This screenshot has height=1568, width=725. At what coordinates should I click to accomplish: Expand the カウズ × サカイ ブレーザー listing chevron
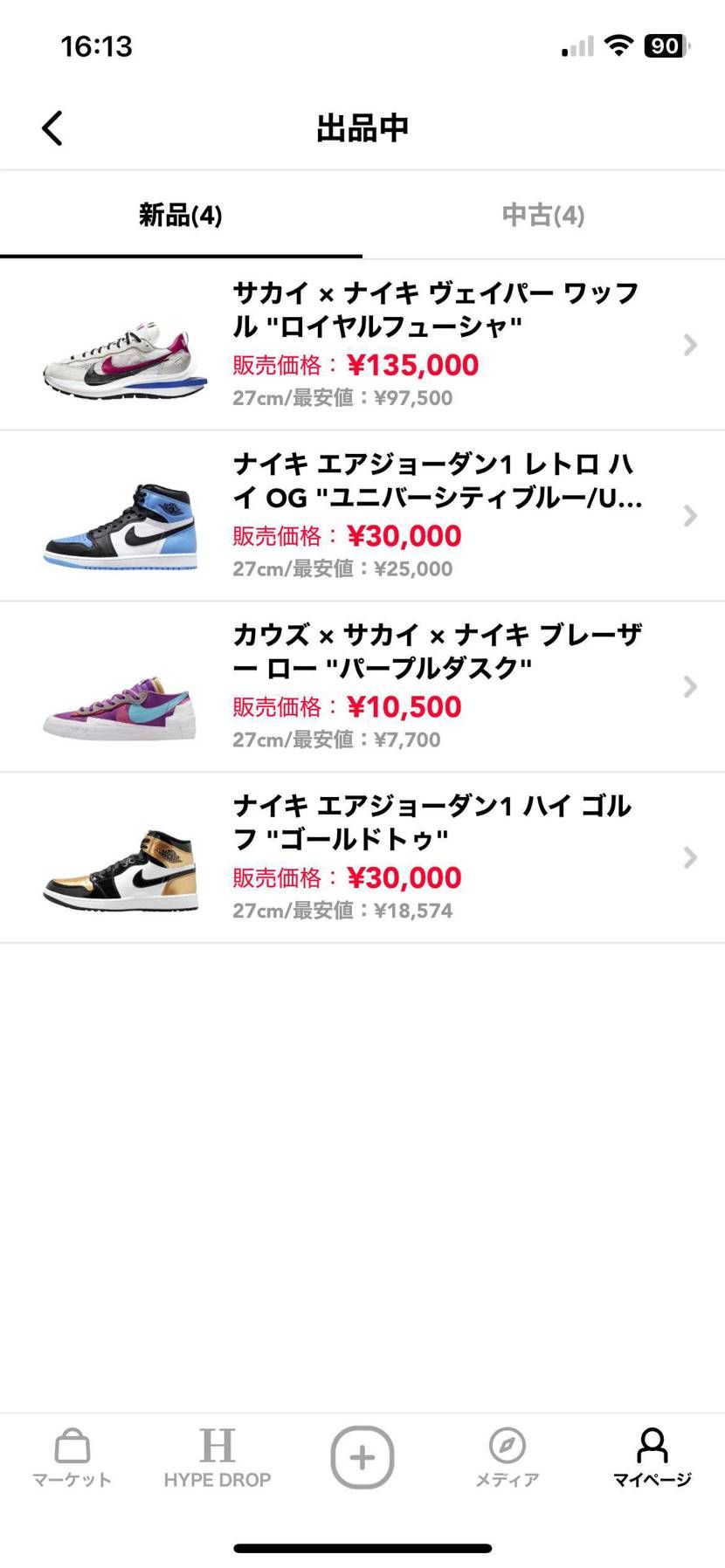[x=689, y=687]
